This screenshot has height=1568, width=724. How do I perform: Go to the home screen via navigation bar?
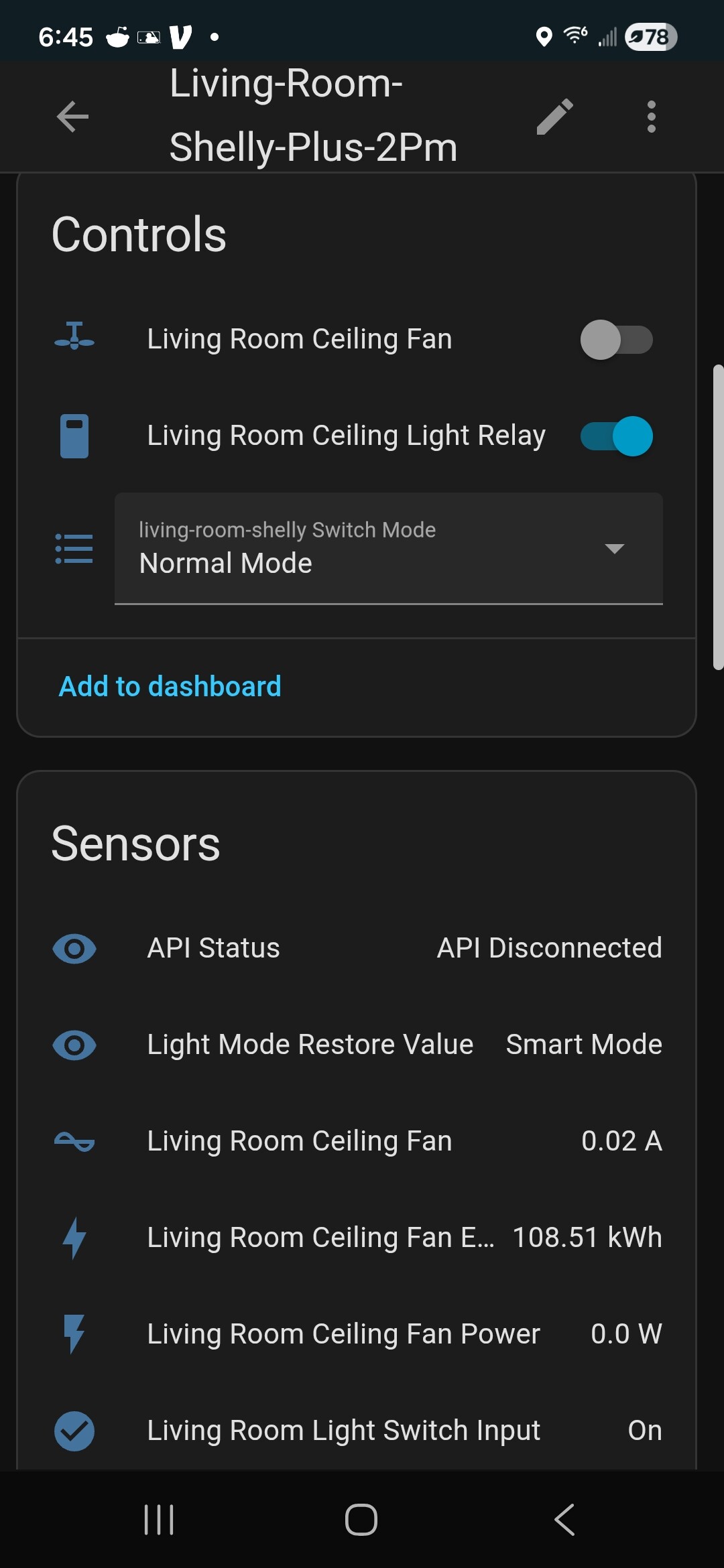(361, 1519)
